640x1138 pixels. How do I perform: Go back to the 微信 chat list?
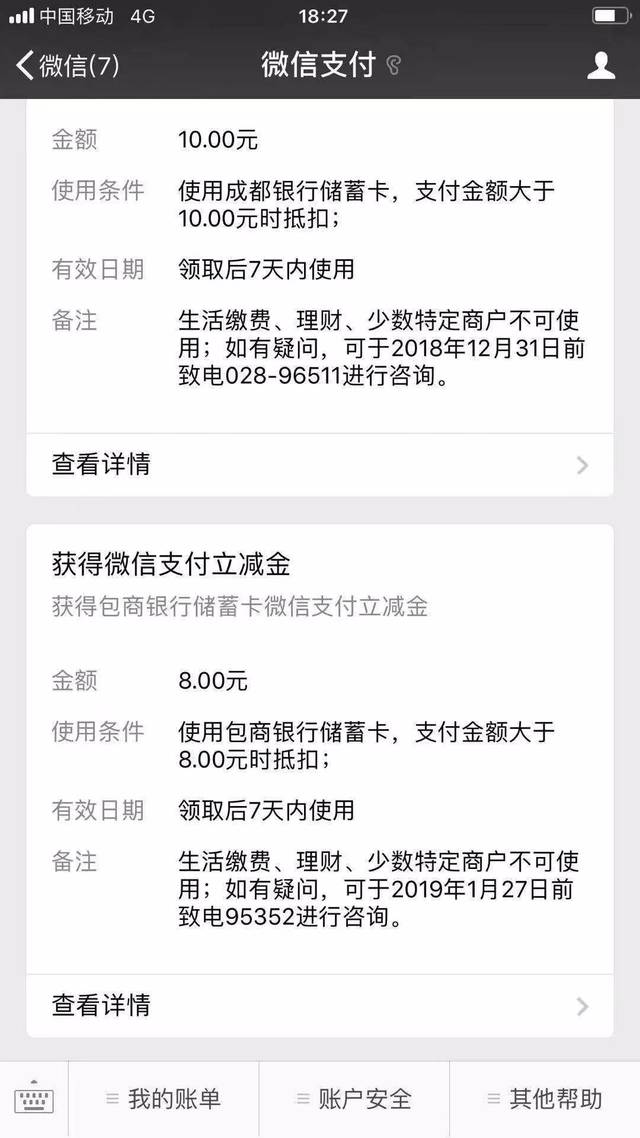66,66
